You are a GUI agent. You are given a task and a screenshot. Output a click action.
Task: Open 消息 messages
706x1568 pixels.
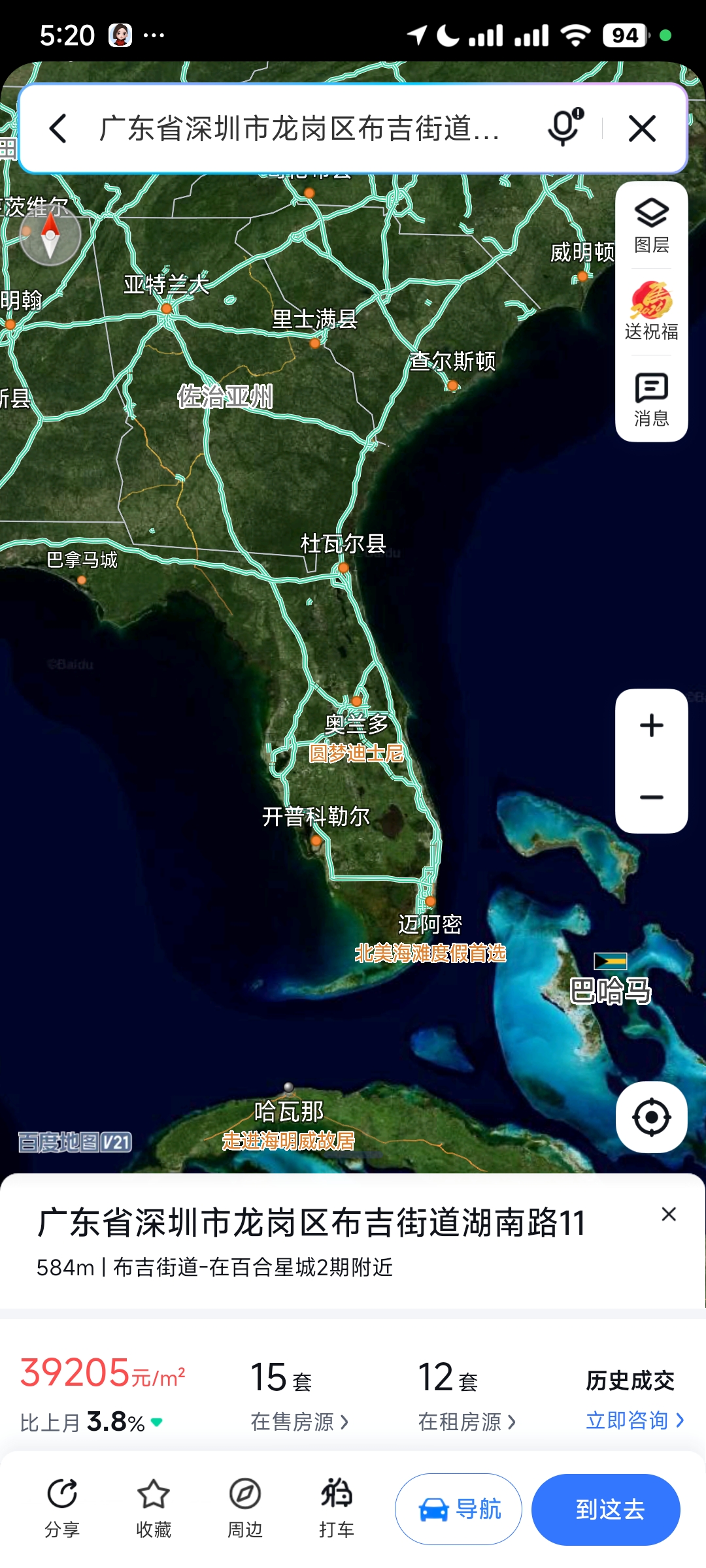coord(651,399)
